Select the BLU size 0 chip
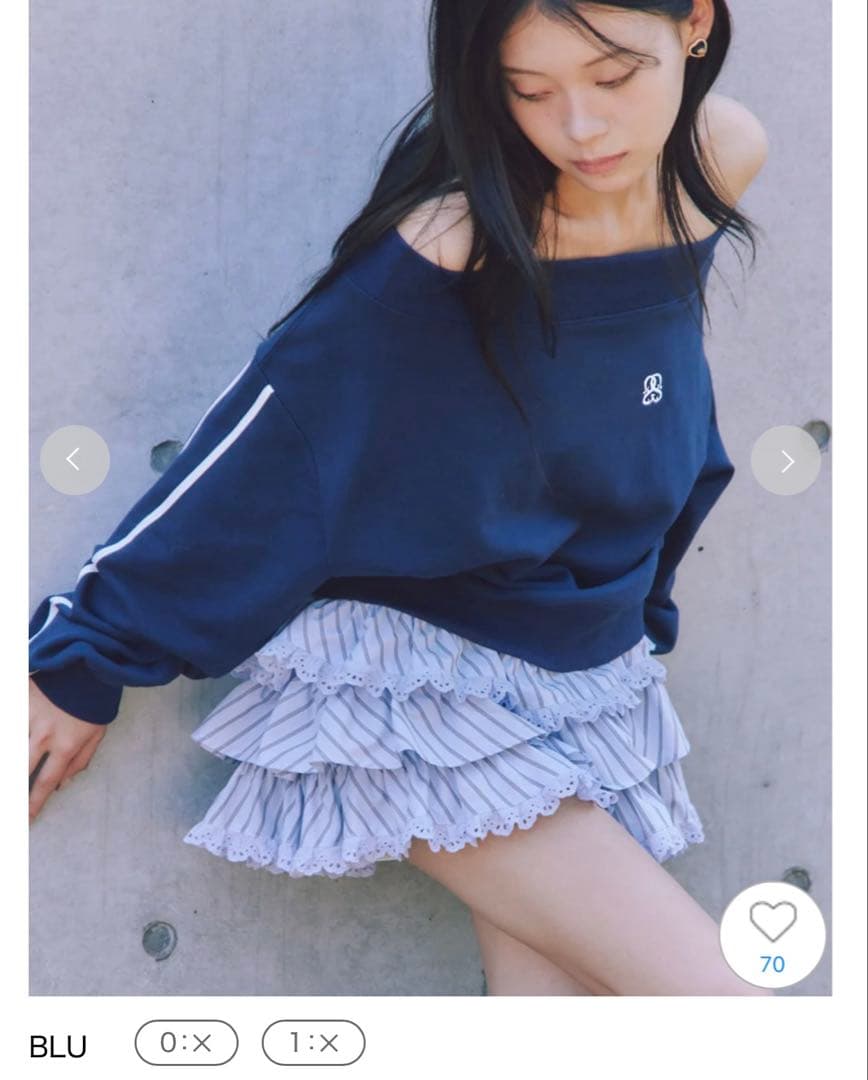The image size is (868, 1080). [186, 1043]
